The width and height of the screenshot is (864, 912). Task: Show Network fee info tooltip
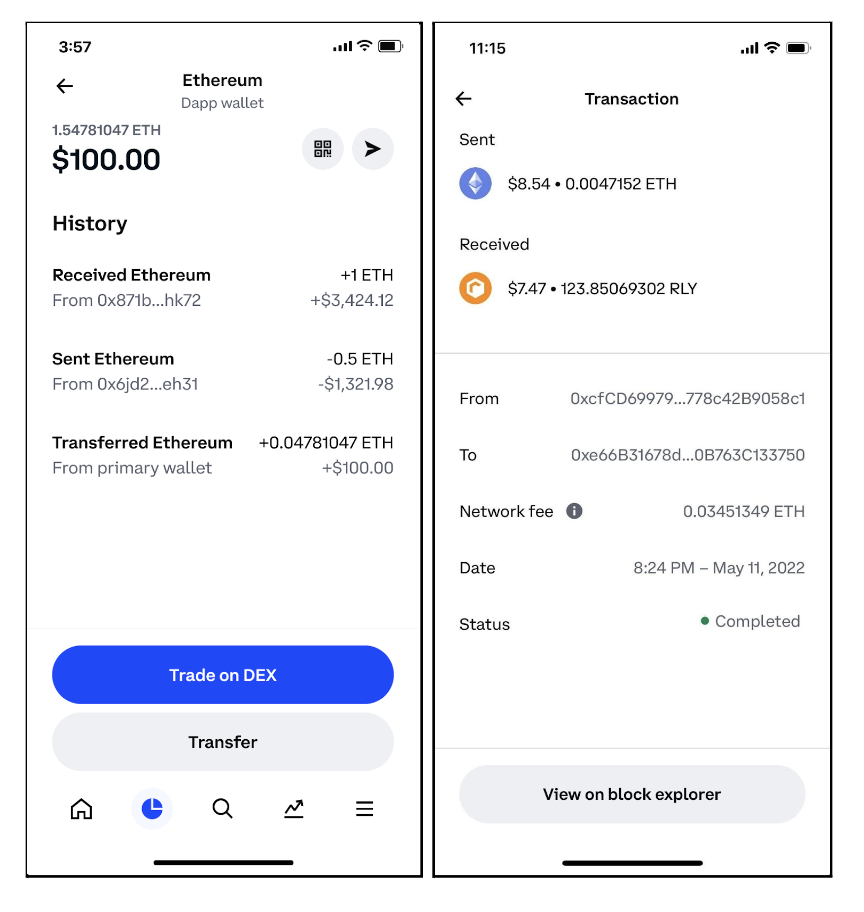574,511
